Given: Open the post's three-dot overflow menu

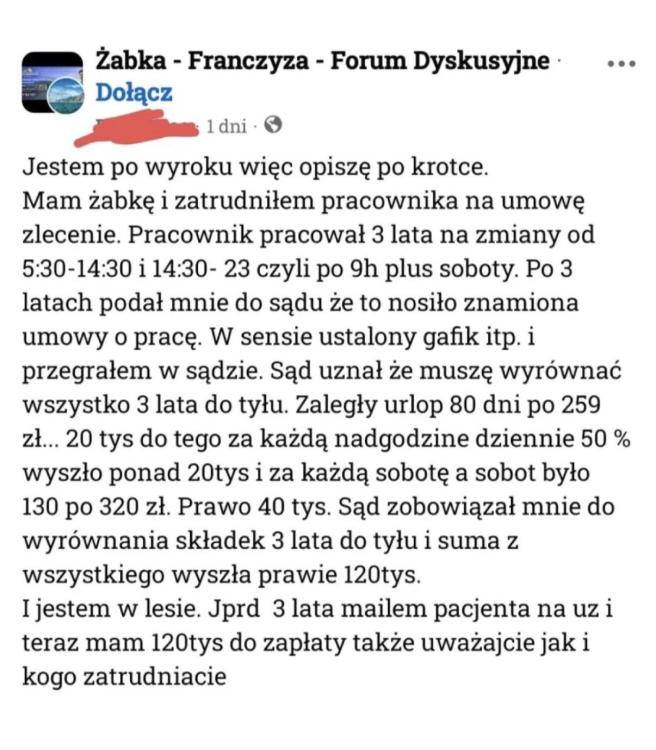Looking at the screenshot, I should (621, 62).
